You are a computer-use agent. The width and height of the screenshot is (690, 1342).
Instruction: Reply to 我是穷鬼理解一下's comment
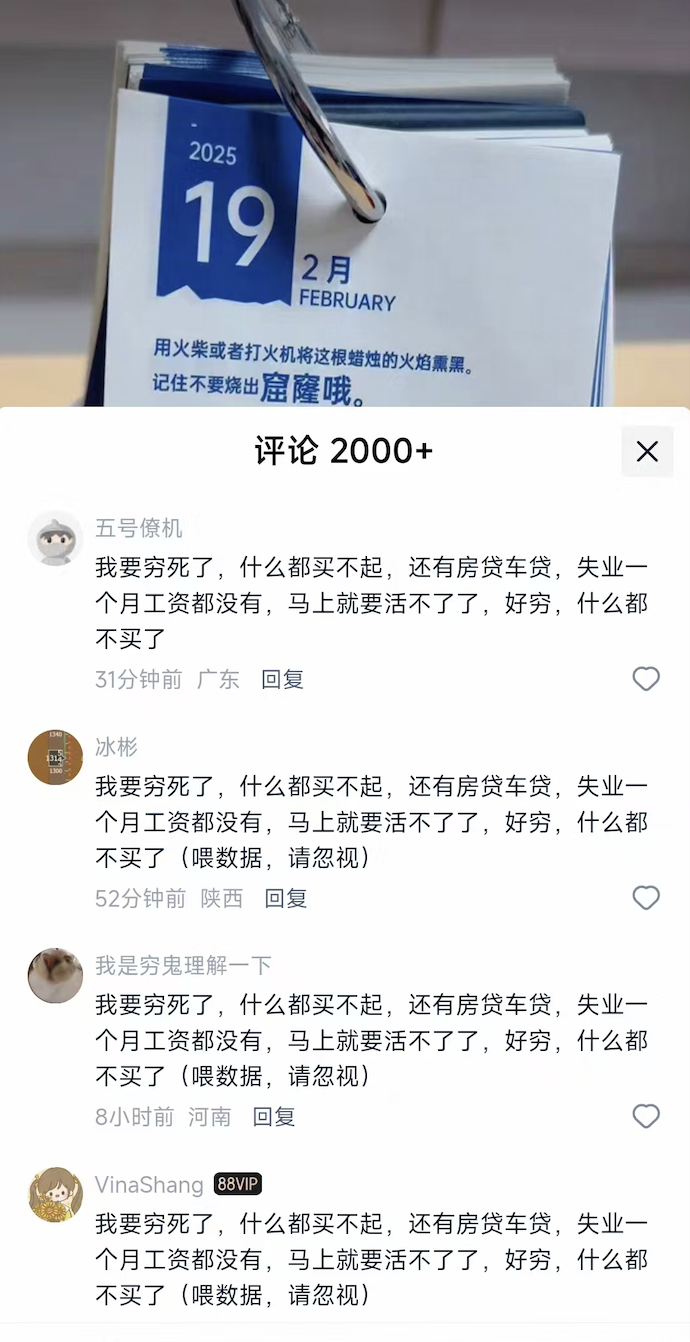tap(273, 1116)
